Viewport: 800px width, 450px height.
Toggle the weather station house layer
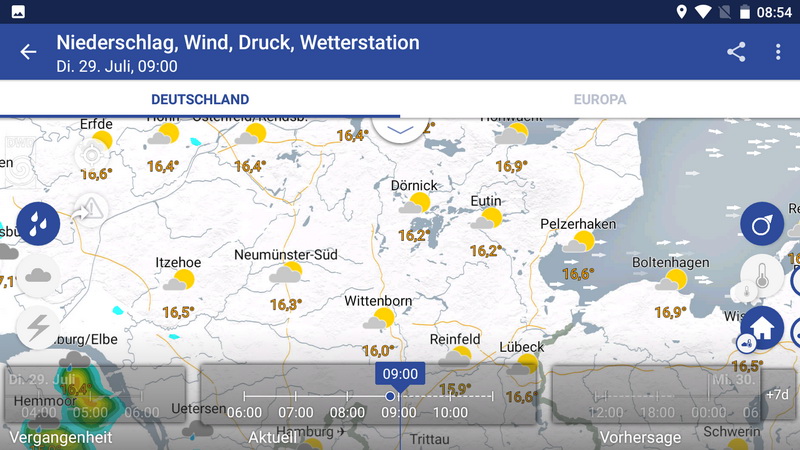[x=762, y=327]
